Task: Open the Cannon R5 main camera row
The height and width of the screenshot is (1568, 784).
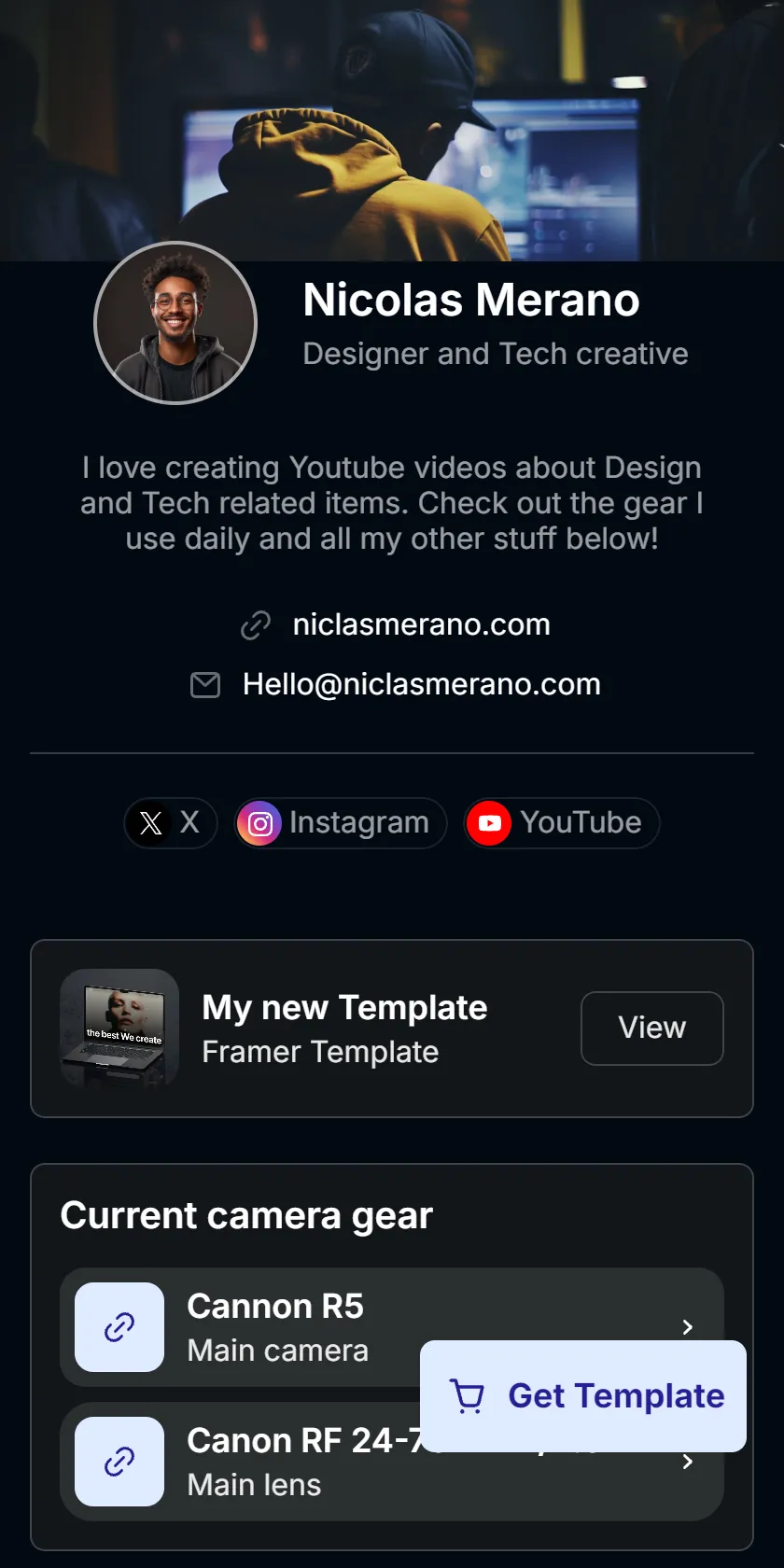Action: (392, 1327)
